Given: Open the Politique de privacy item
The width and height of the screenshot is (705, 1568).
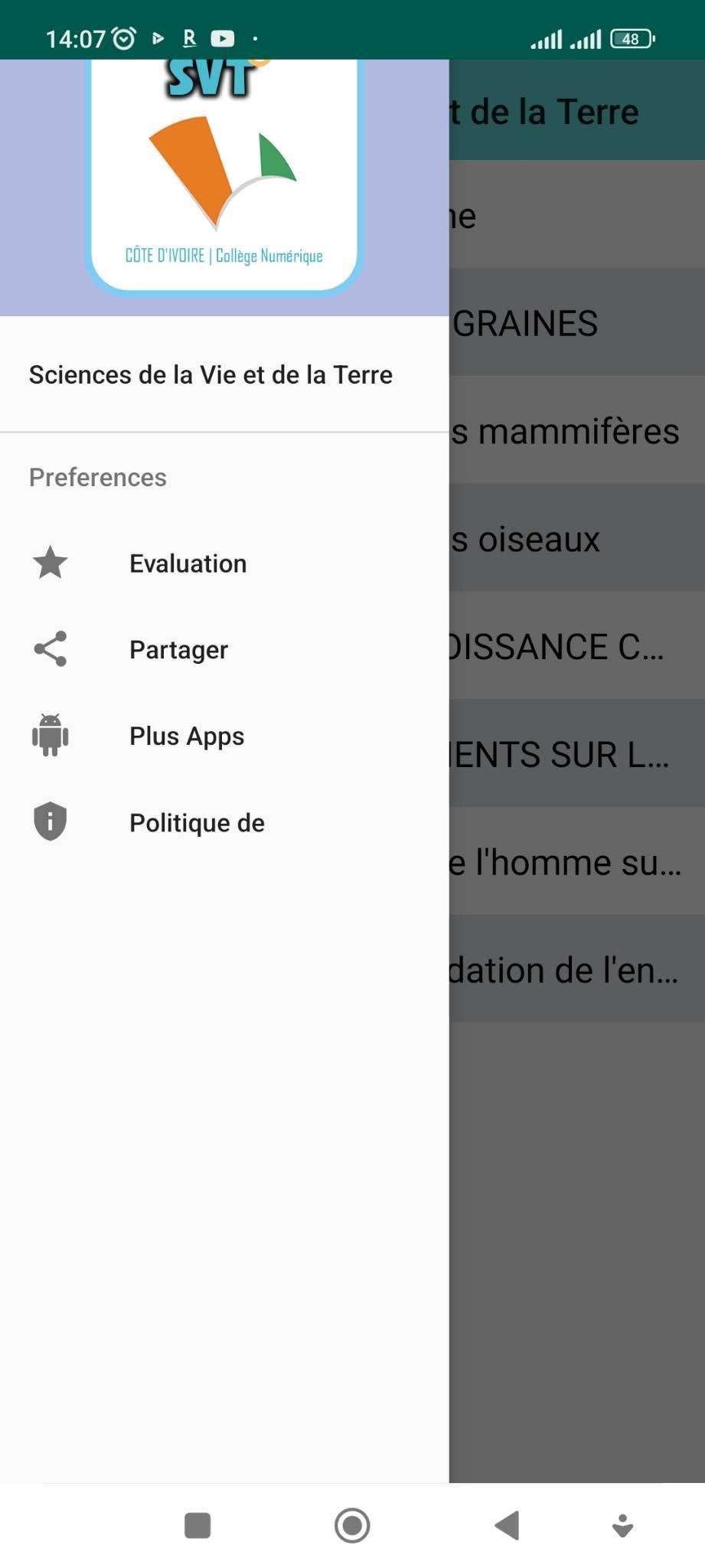Looking at the screenshot, I should pyautogui.click(x=197, y=823).
